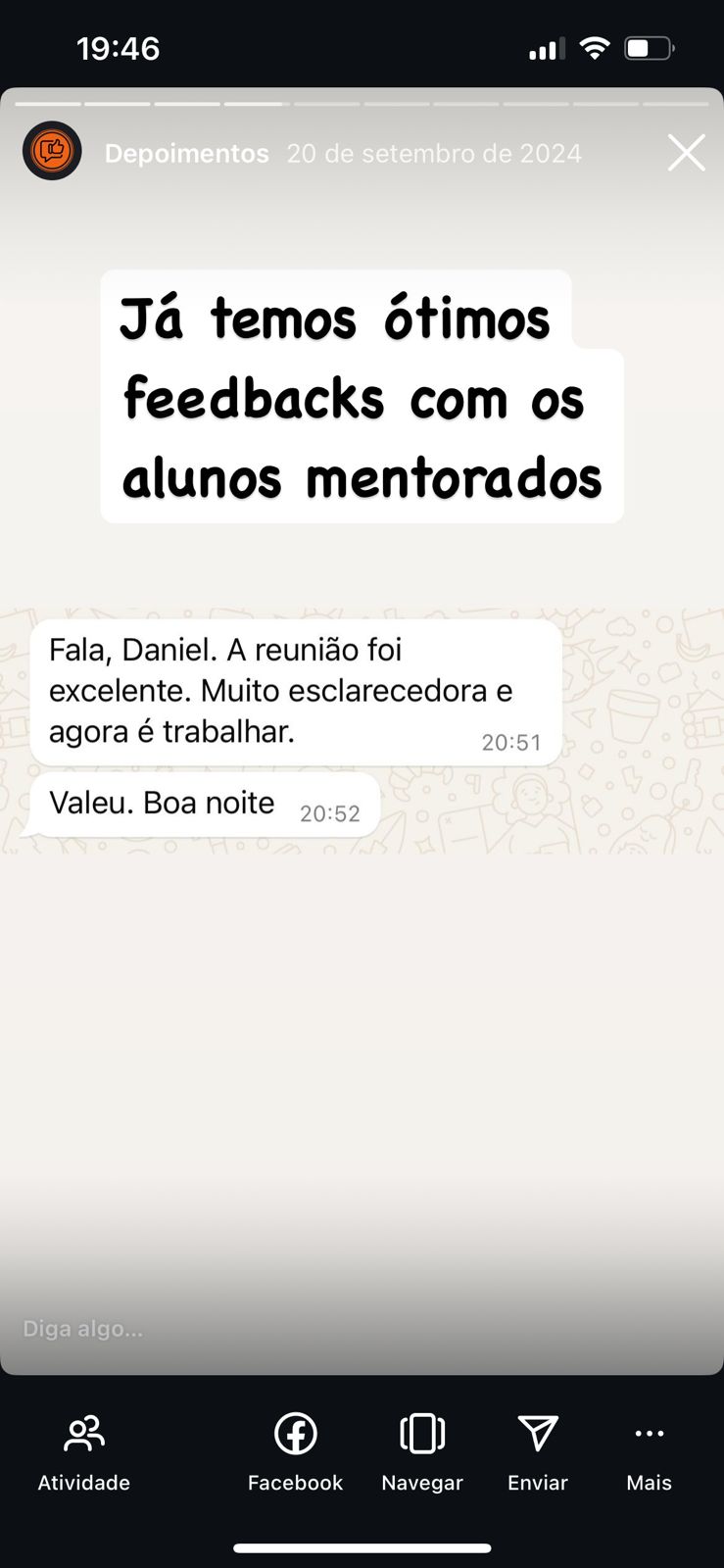The width and height of the screenshot is (724, 1568).
Task: View story Atividade viewers
Action: coord(84,1451)
